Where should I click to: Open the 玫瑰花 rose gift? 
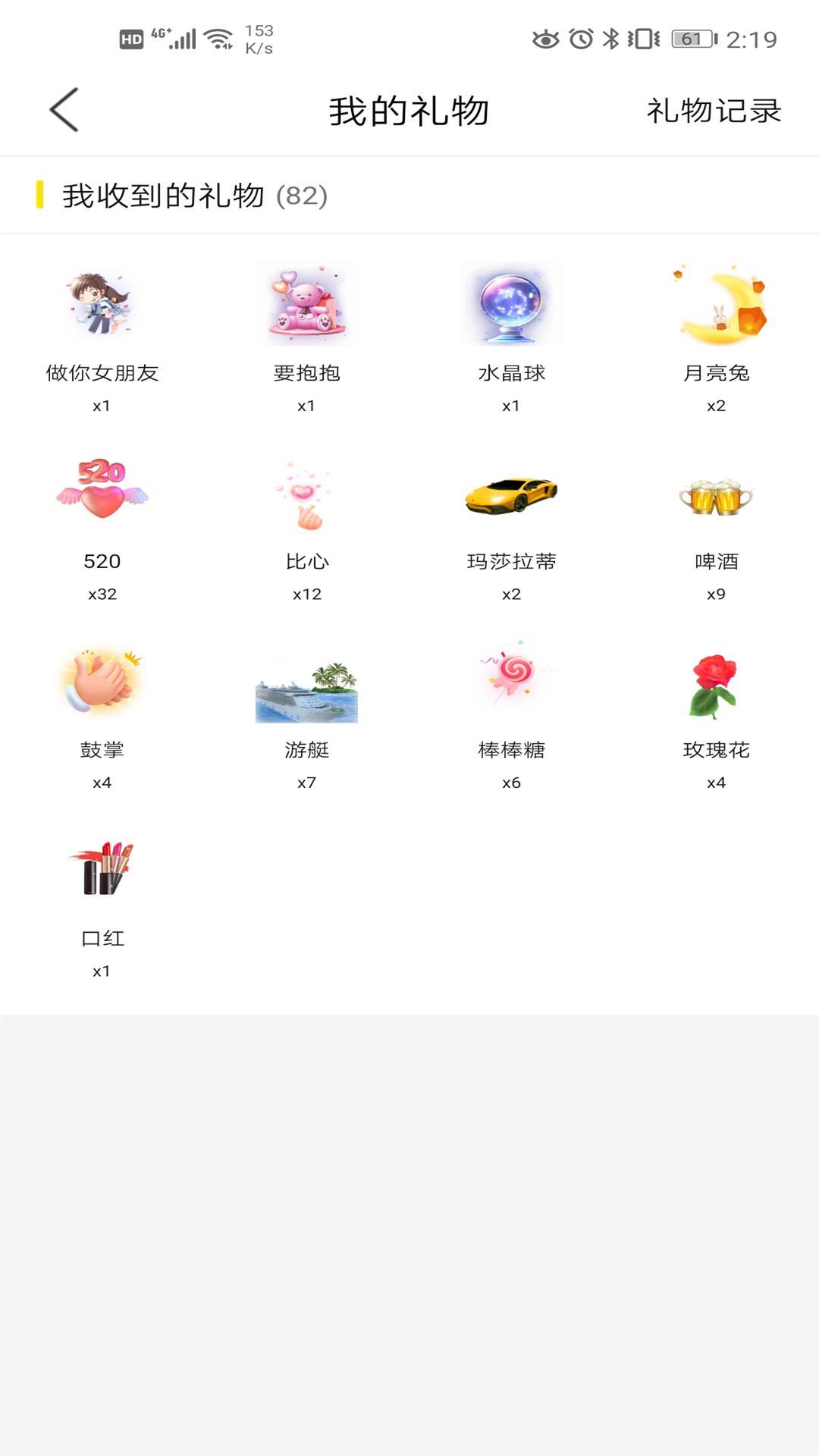point(716,717)
